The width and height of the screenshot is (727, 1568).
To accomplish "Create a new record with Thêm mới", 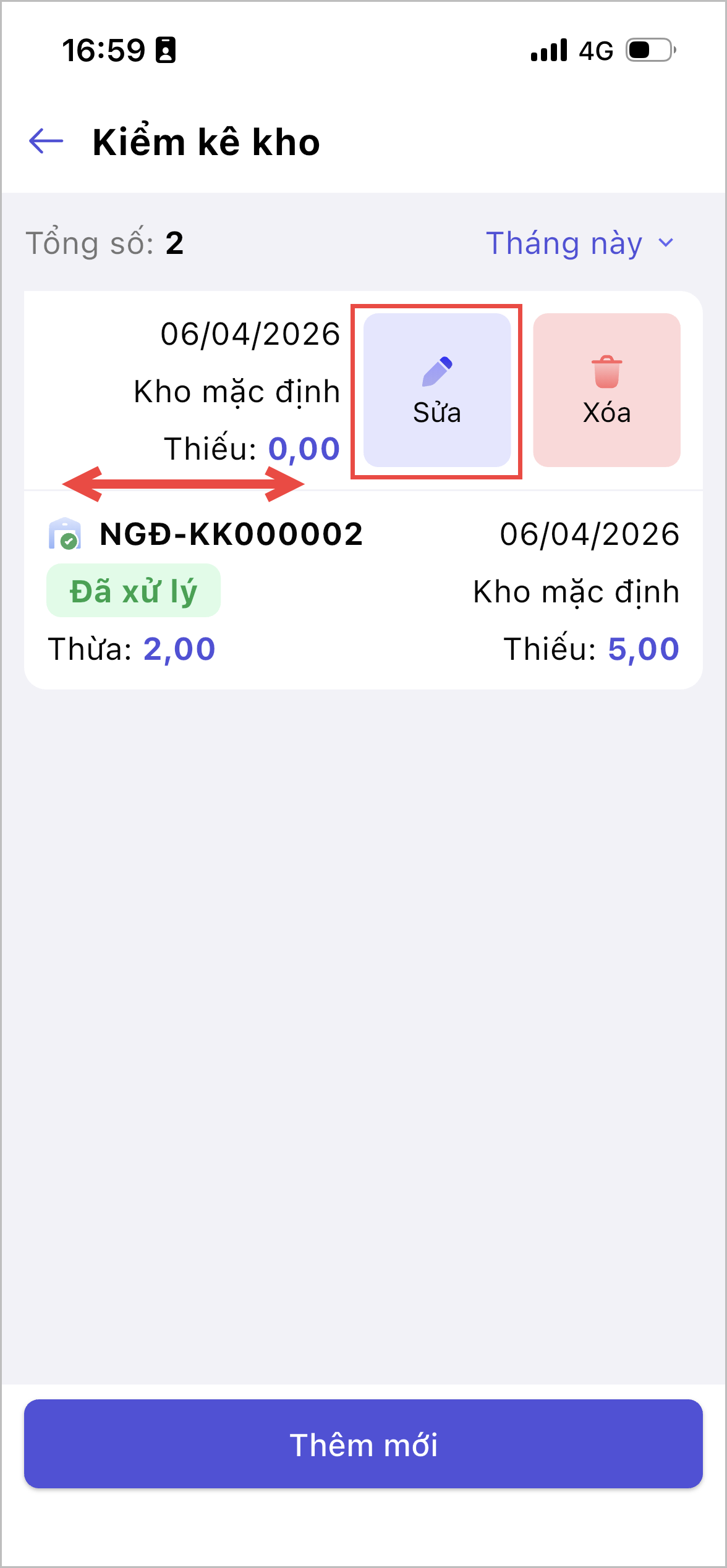I will [x=363, y=1444].
